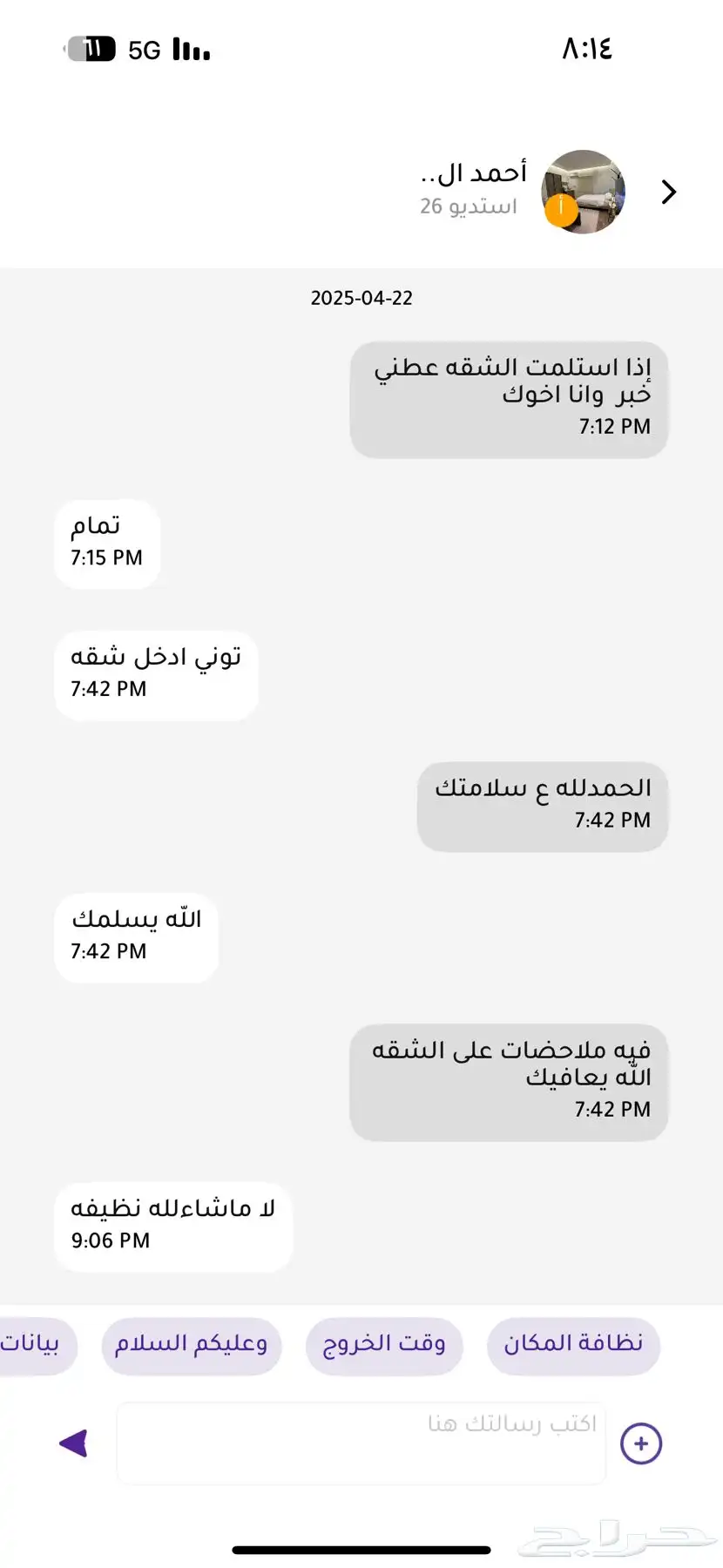Pick the بيانات quick reply chip
The height and width of the screenshot is (1568, 723).
[33, 1346]
